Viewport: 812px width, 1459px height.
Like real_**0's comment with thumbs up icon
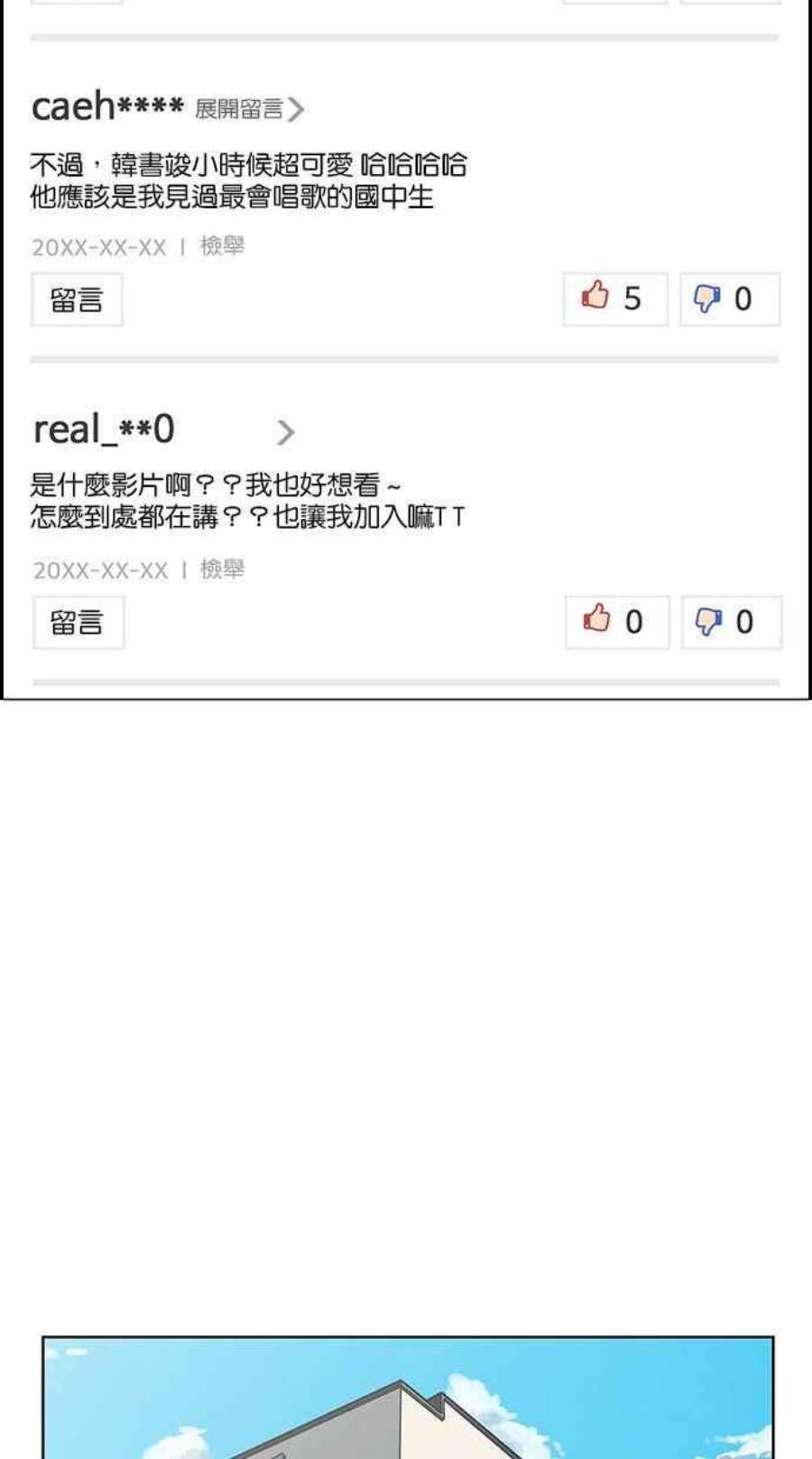click(x=596, y=620)
